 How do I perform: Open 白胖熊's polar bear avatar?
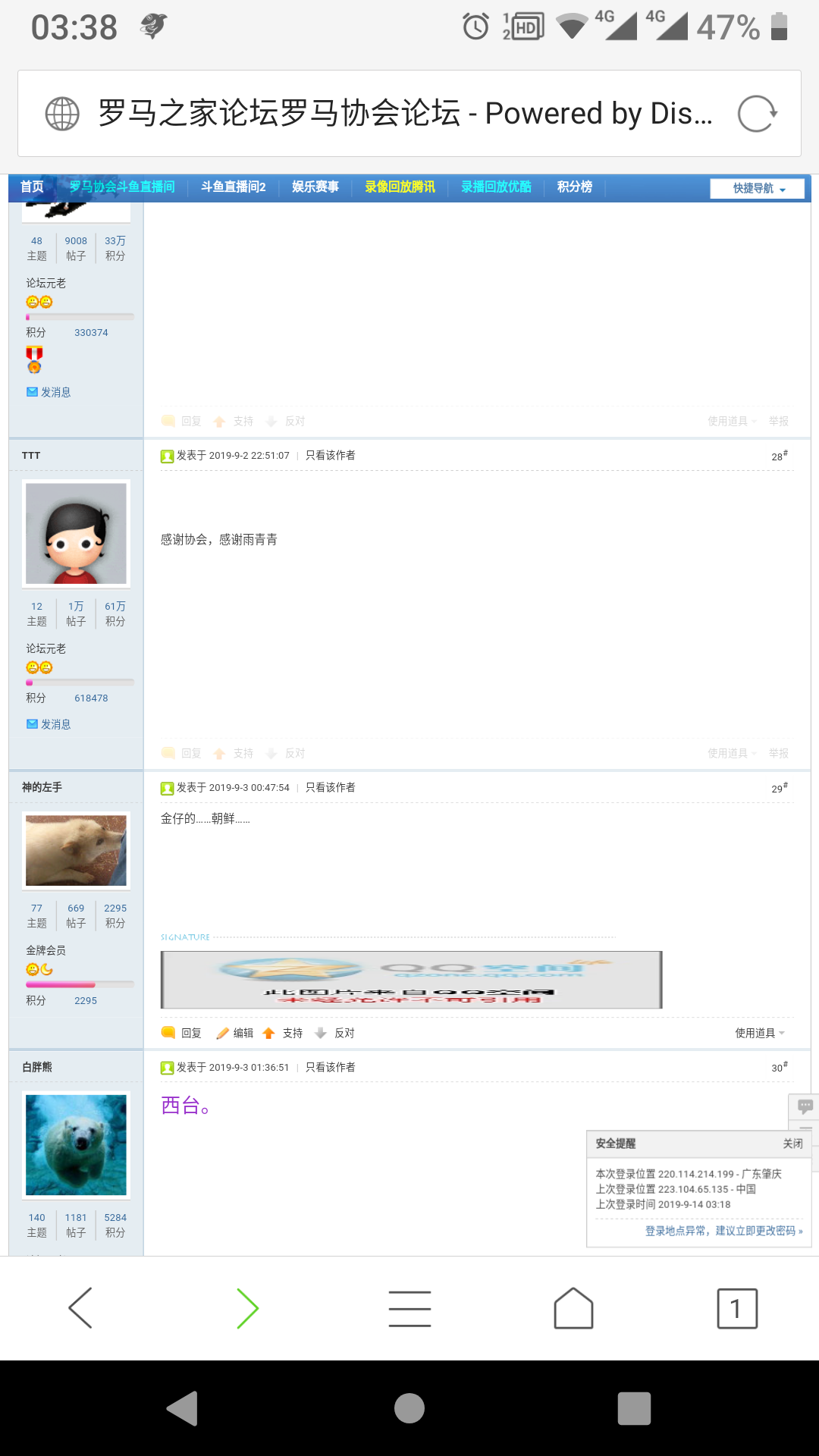click(76, 1145)
